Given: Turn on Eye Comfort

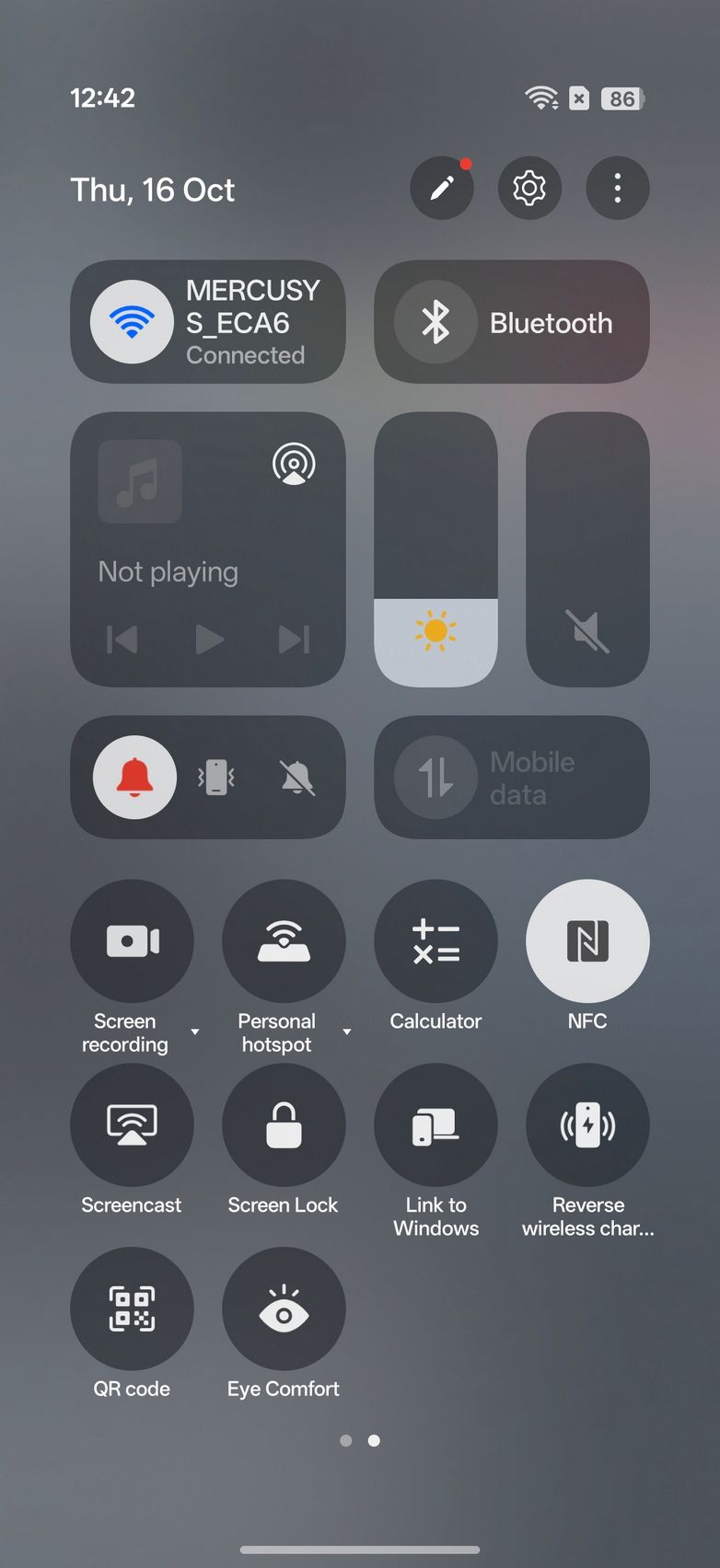Looking at the screenshot, I should (x=284, y=1309).
